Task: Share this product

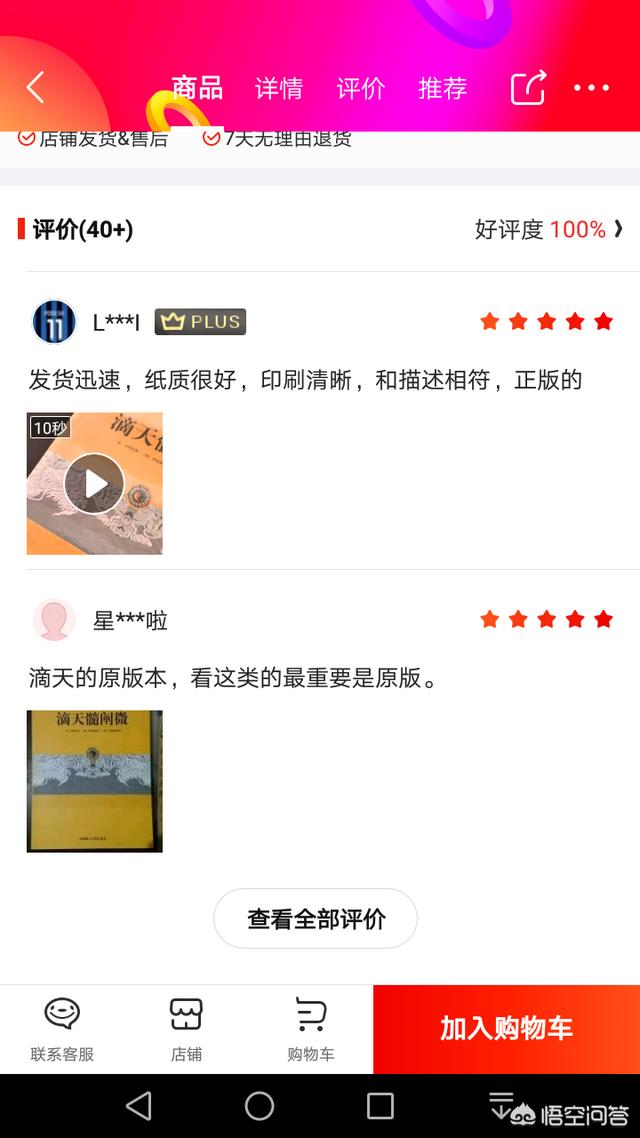Action: 528,88
